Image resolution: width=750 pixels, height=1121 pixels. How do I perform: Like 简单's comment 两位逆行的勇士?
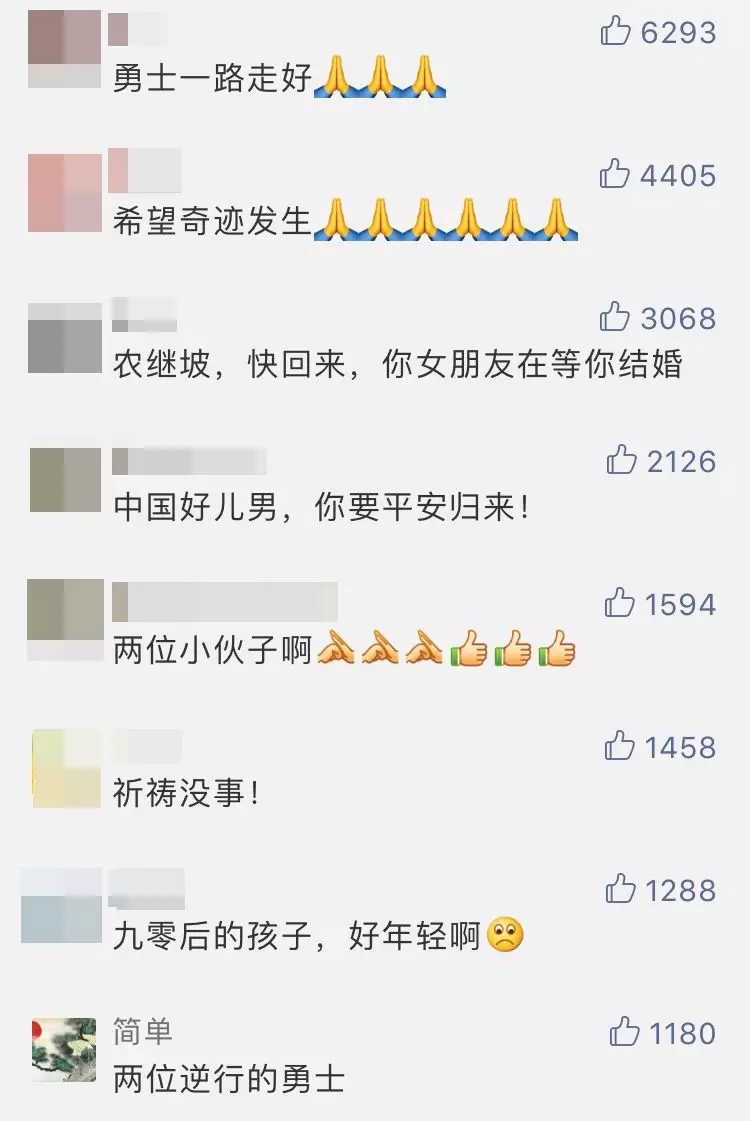[625, 1032]
